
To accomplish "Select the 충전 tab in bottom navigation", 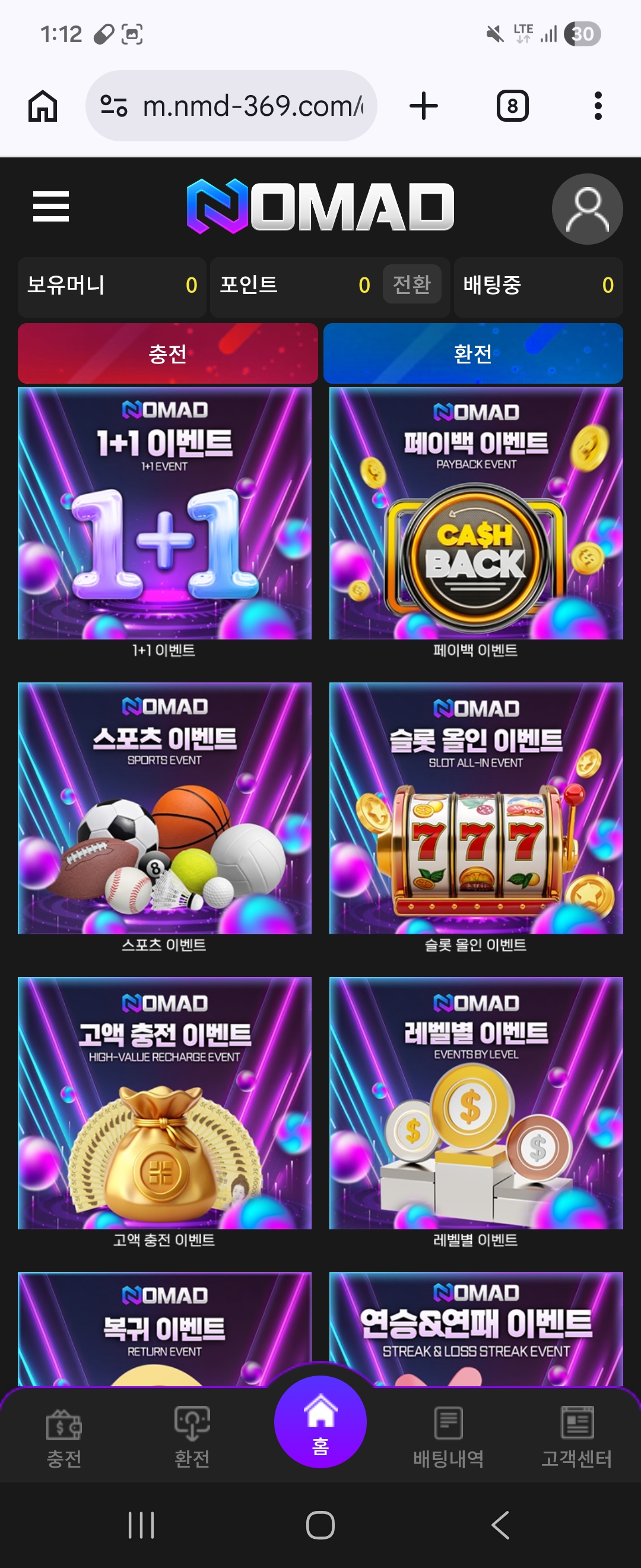I will click(x=64, y=1438).
